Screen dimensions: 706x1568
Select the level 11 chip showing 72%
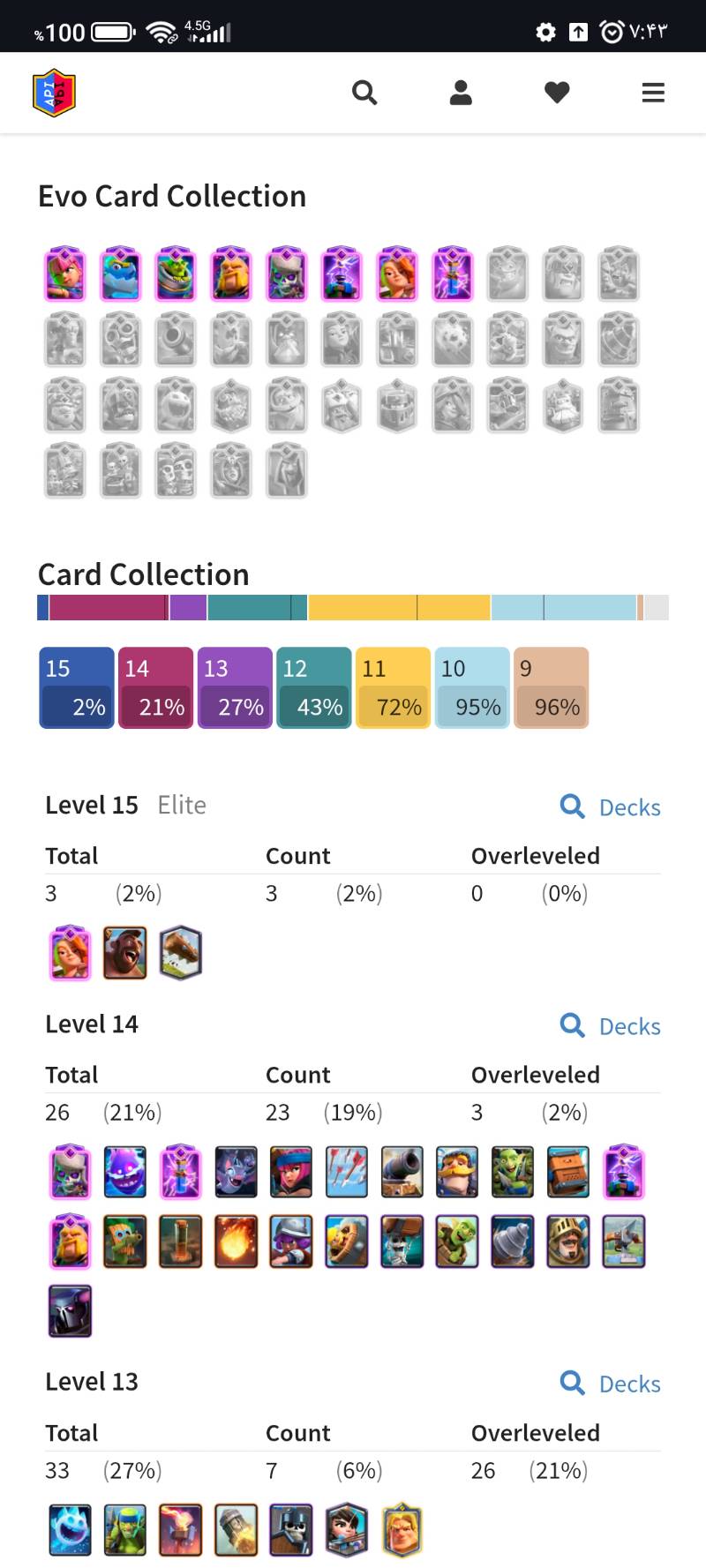(393, 687)
